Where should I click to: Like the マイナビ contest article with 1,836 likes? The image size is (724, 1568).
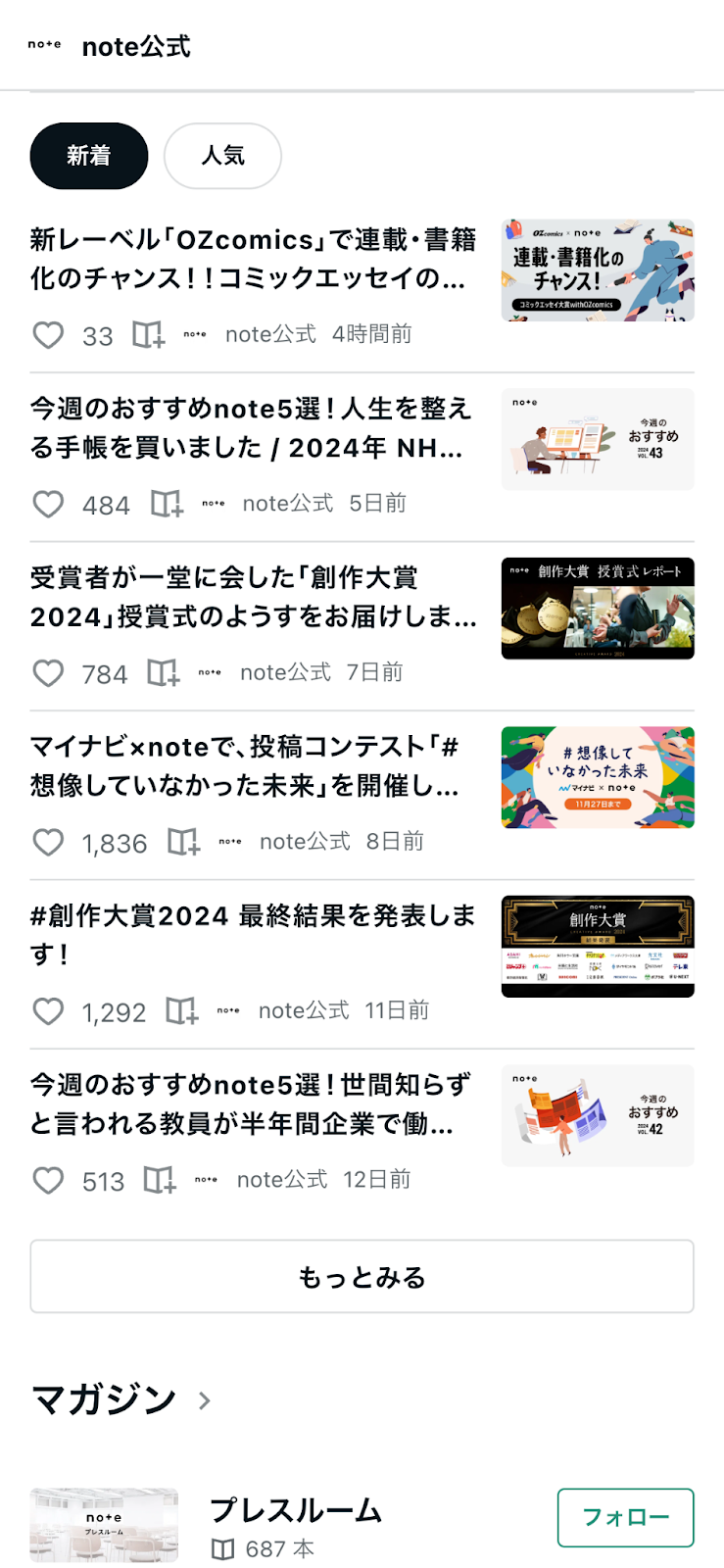tap(48, 843)
